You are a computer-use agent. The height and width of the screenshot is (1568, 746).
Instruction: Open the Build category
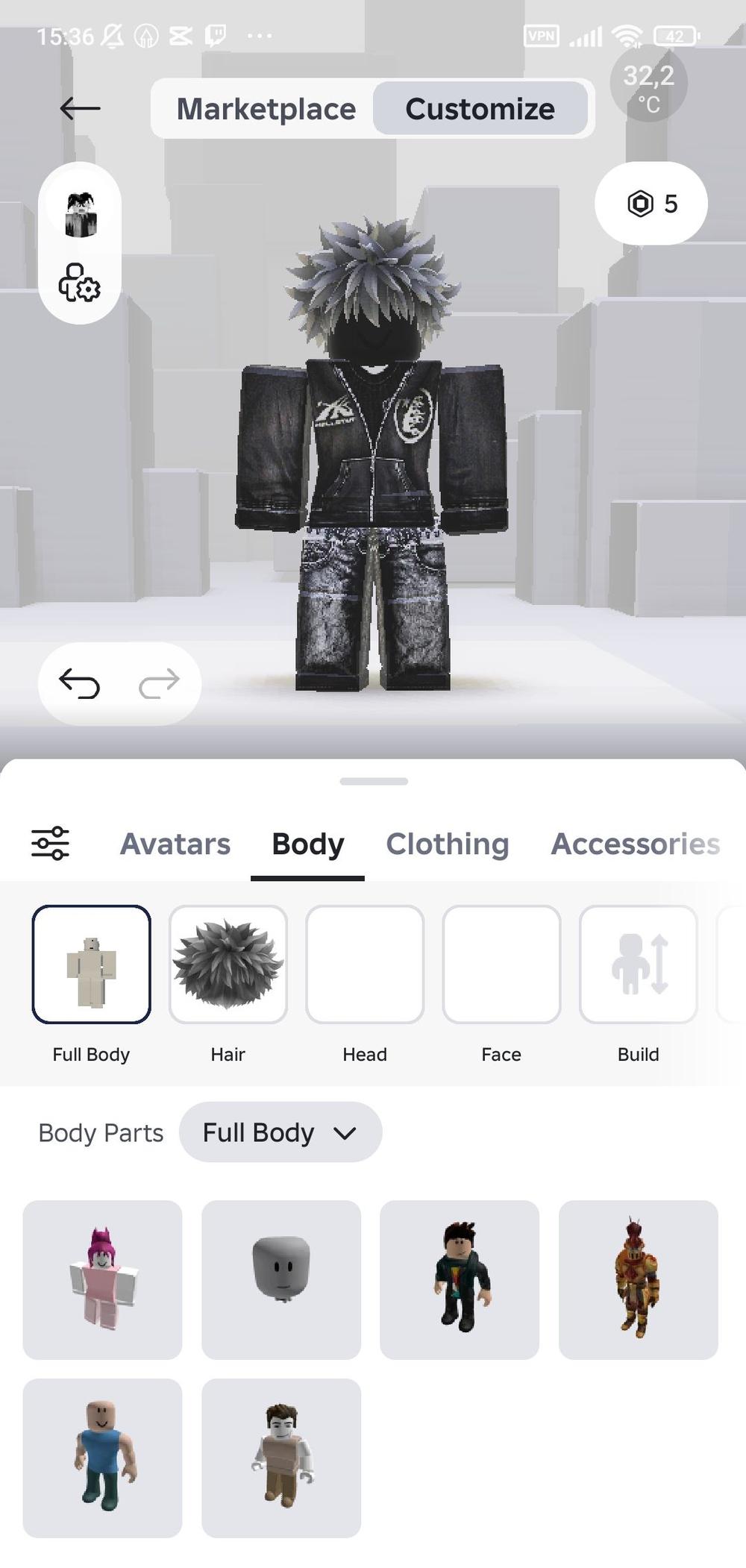click(638, 965)
